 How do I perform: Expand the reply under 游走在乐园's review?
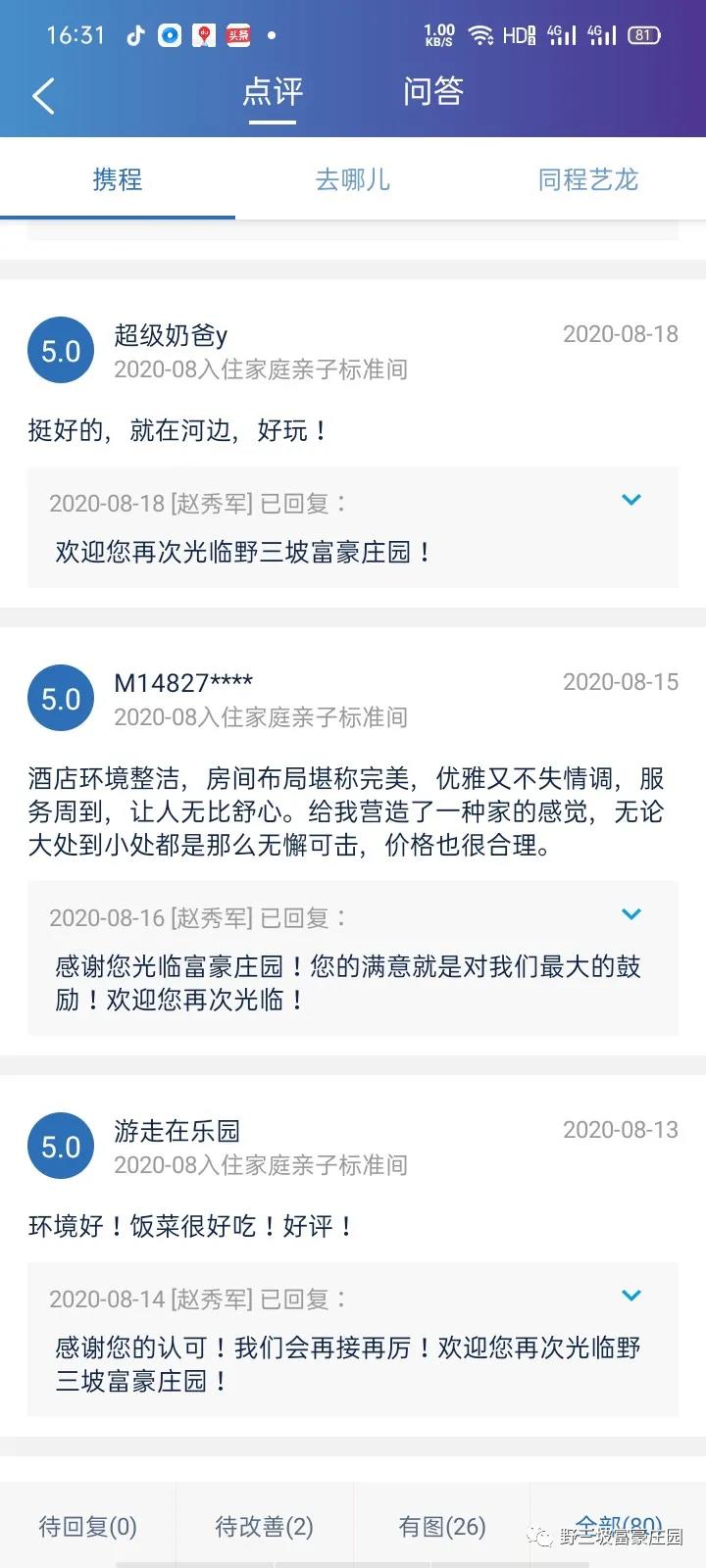click(x=631, y=1296)
